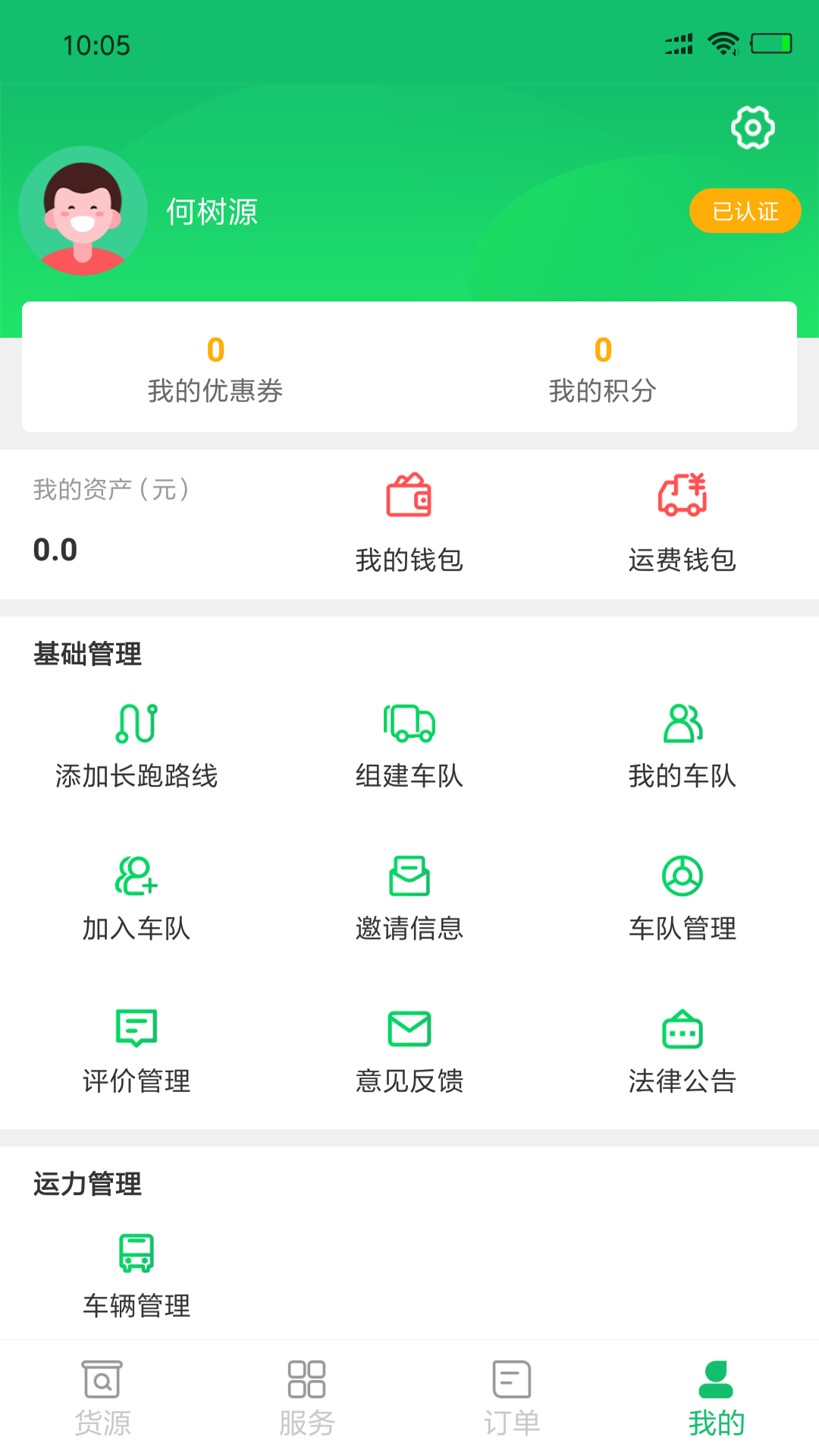819x1456 pixels.
Task: View 我的优惠券 coupons
Action: point(215,369)
